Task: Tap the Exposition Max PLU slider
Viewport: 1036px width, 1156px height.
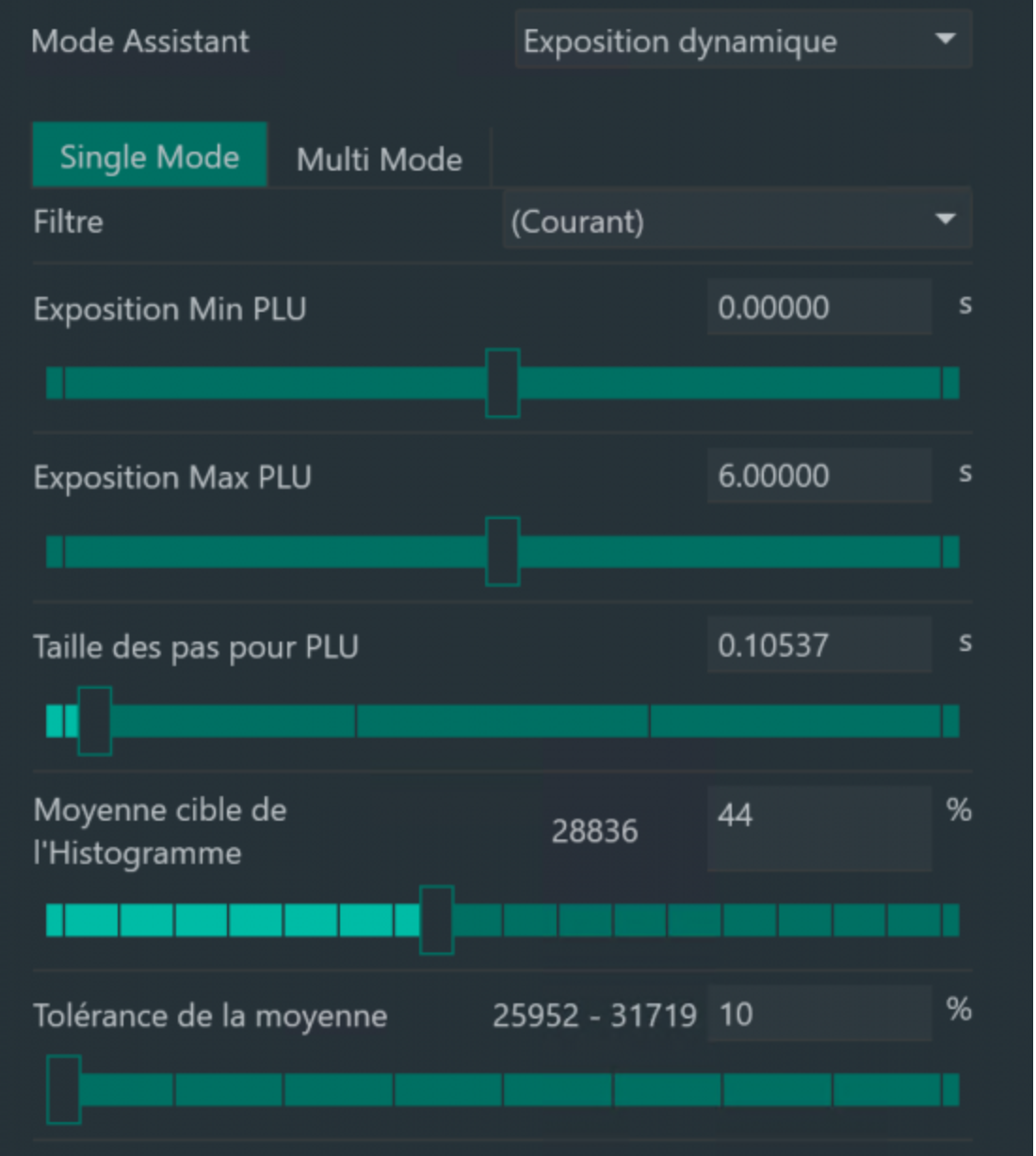Action: coord(503,551)
